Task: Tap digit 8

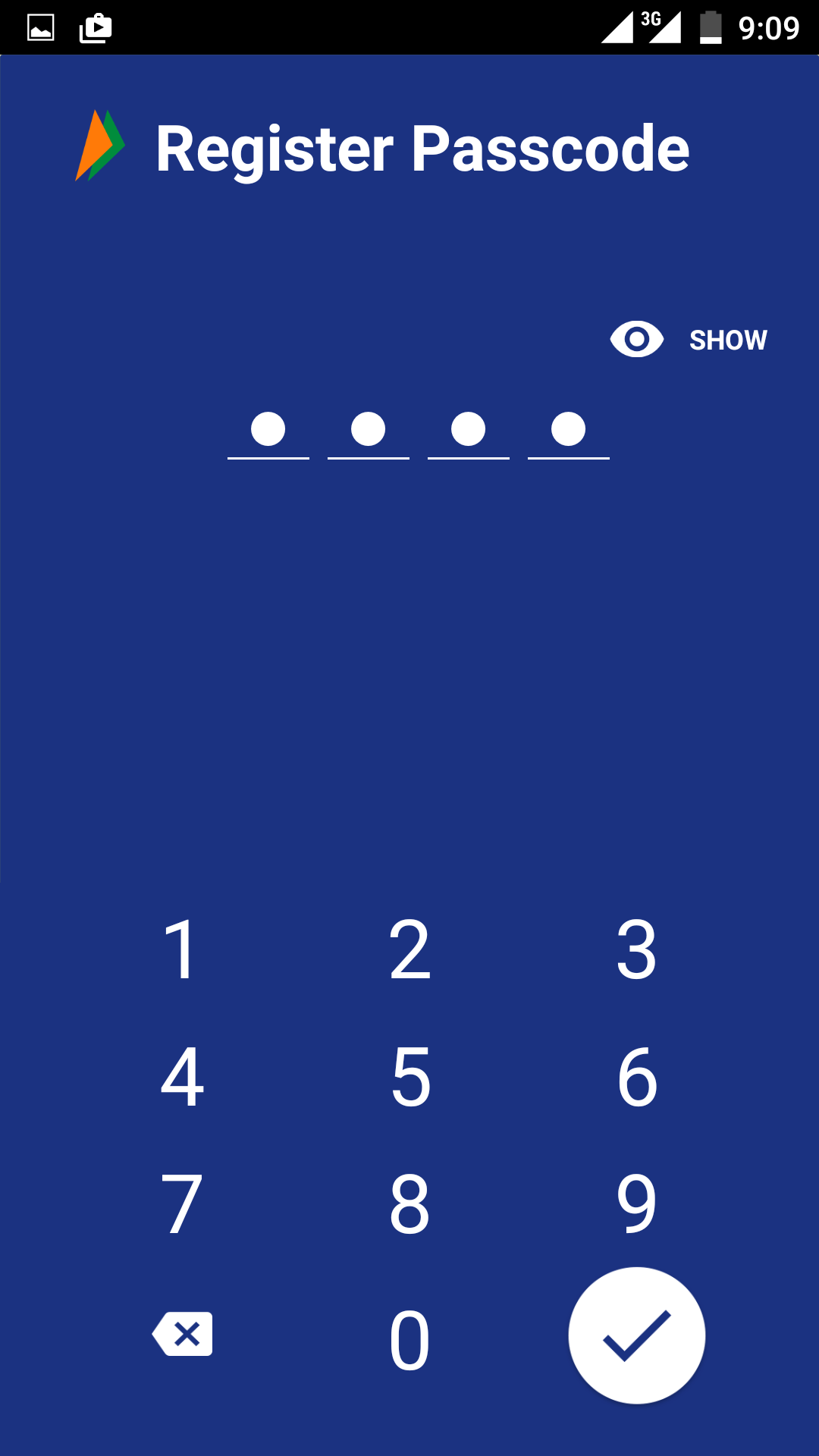Action: [x=409, y=1203]
